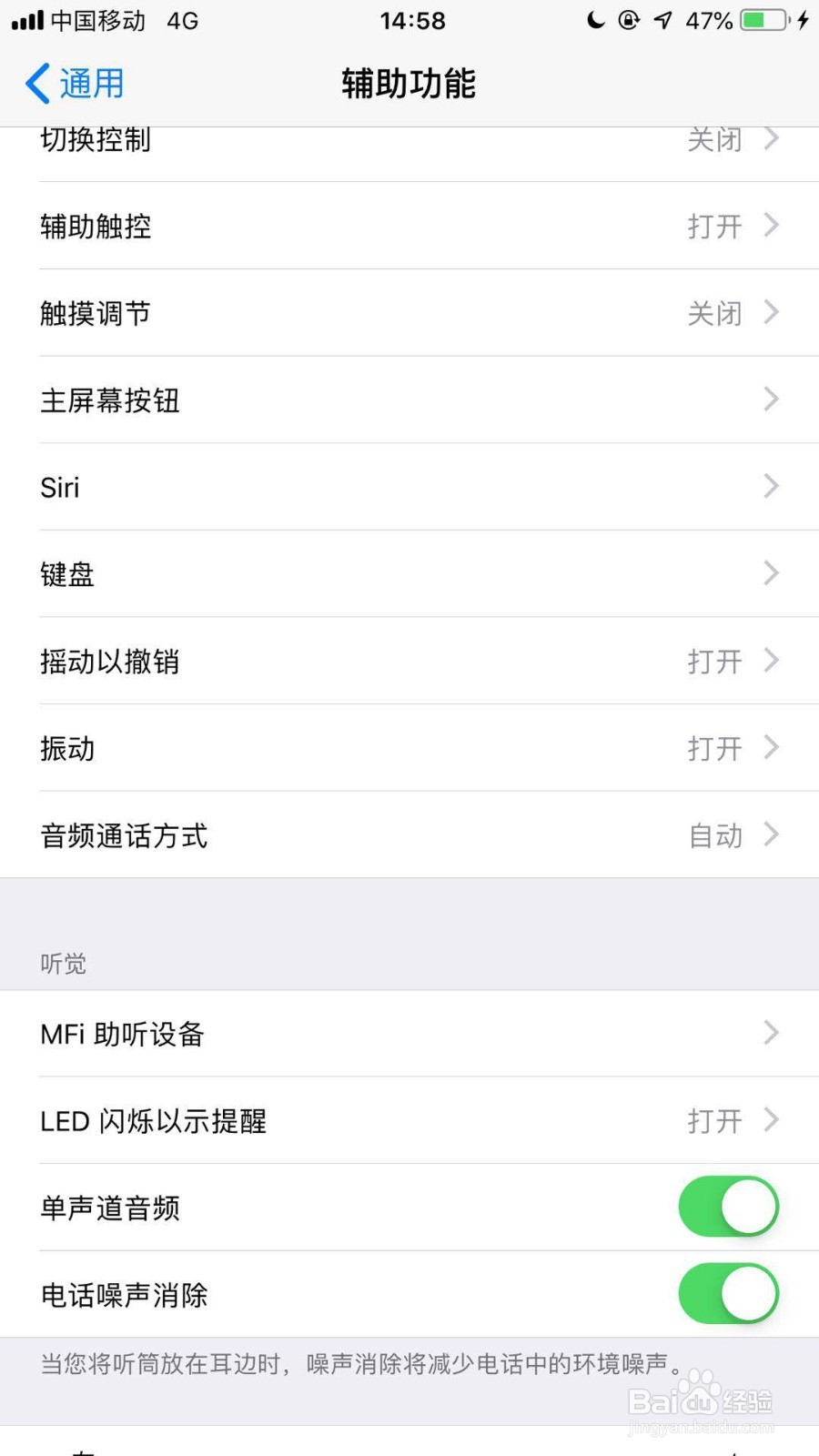819x1456 pixels.
Task: Tap the location services arrow icon
Action: pyautogui.click(x=662, y=20)
